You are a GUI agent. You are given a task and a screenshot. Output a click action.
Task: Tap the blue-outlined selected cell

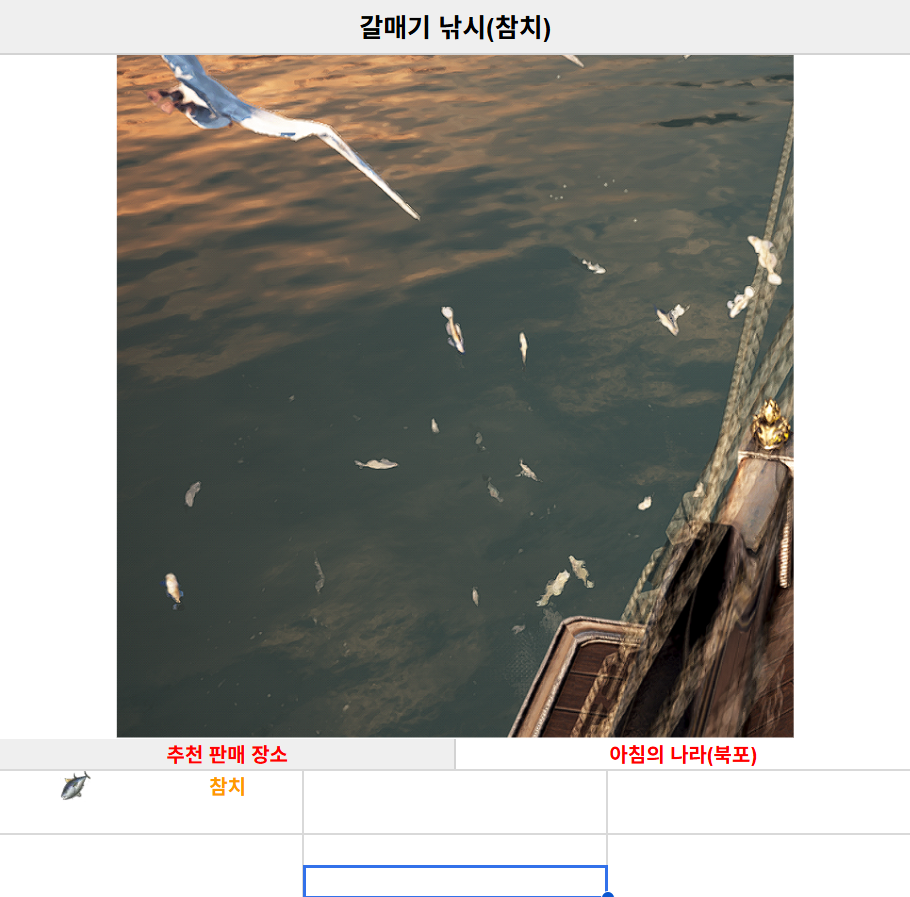tap(455, 881)
